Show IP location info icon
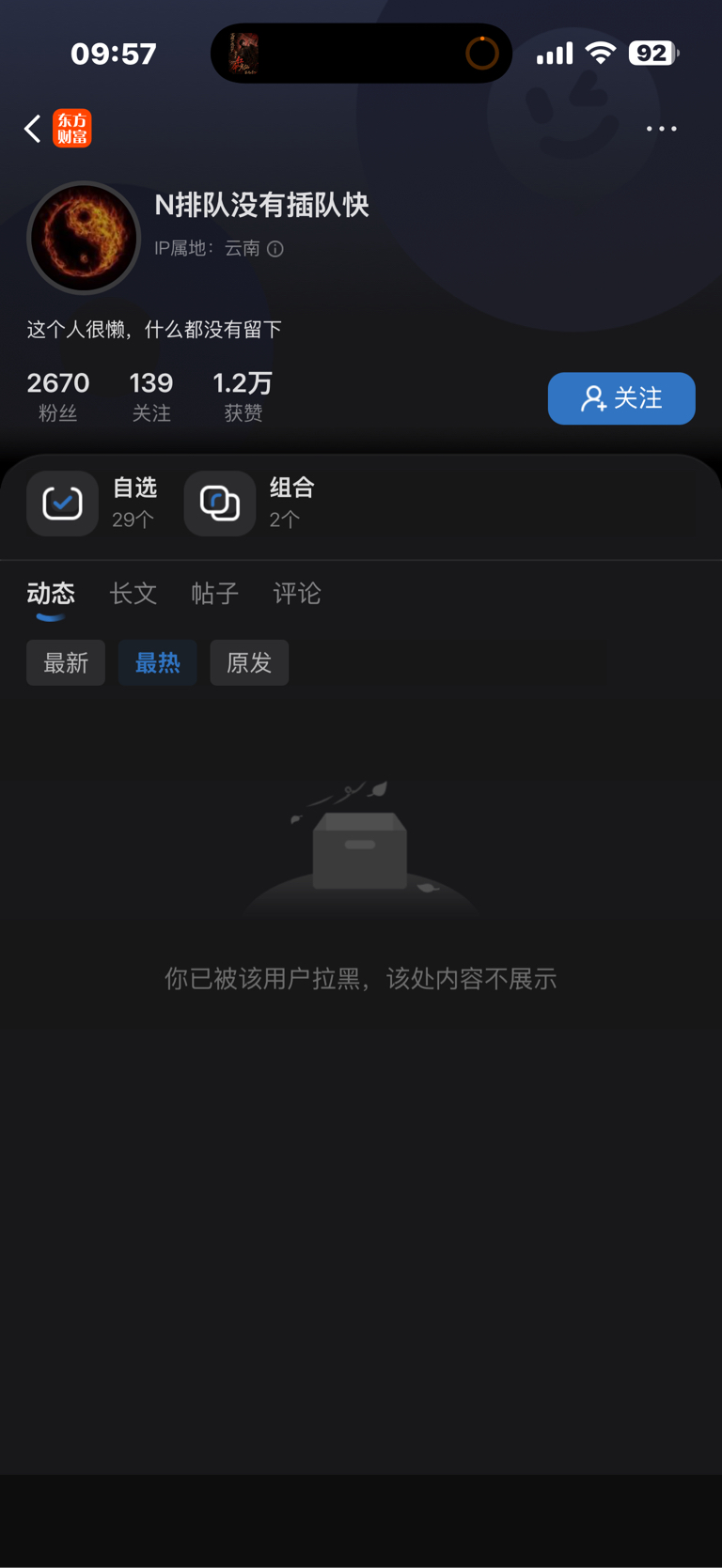 click(x=275, y=249)
